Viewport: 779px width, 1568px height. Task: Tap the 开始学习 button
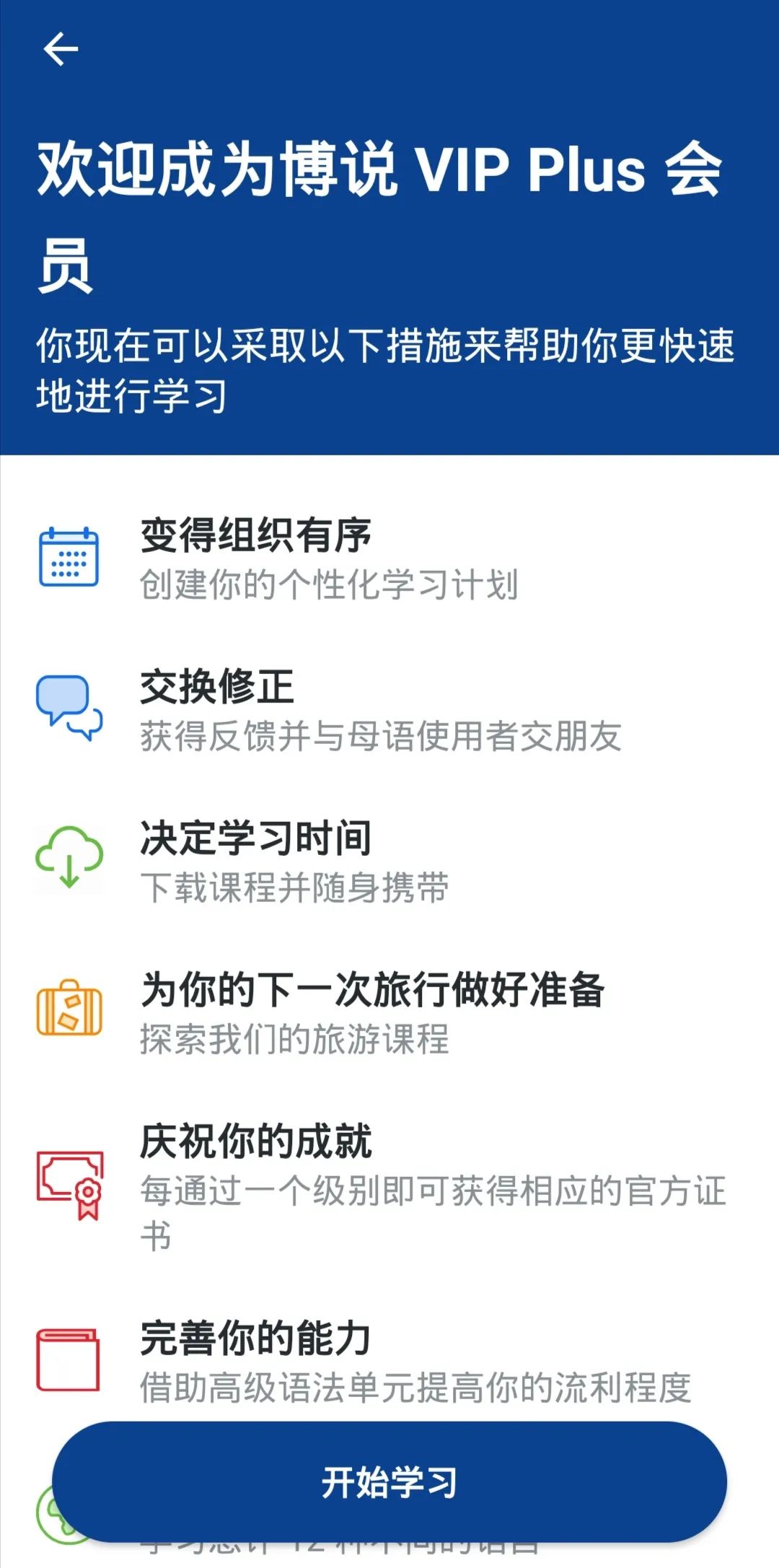point(389,1483)
